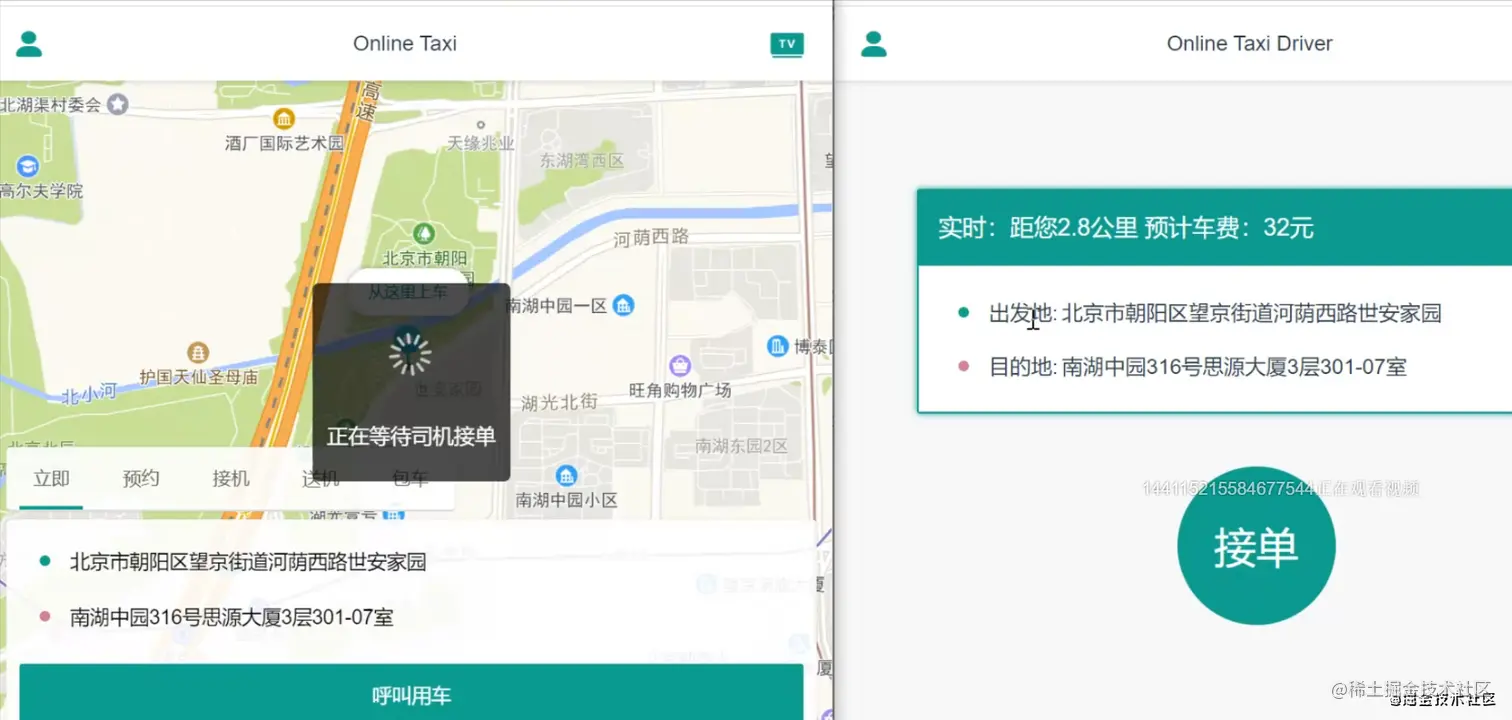Edit destination 南湖中园316号思源大厦3层301-07室

pos(231,617)
